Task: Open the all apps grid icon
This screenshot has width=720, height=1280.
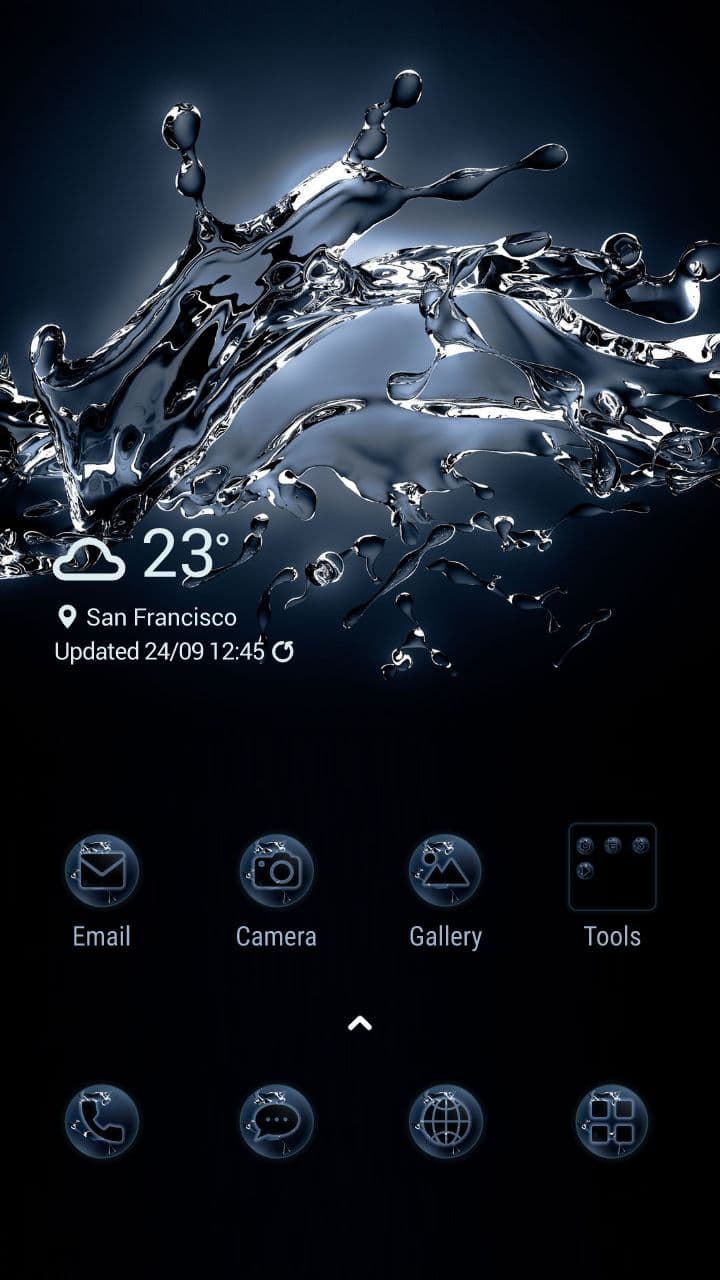Action: [x=612, y=1121]
